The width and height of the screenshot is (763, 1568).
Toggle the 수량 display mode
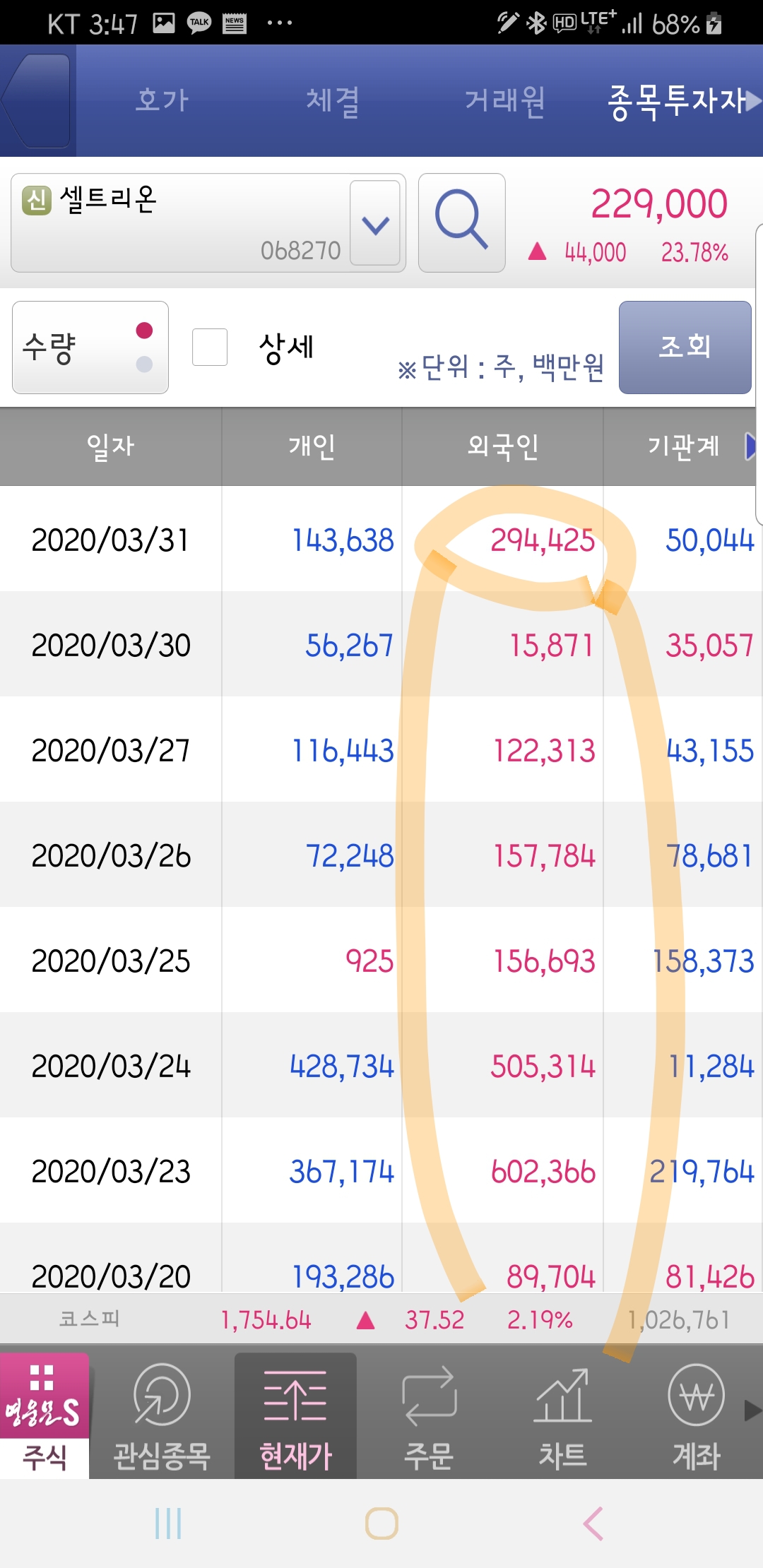click(90, 348)
